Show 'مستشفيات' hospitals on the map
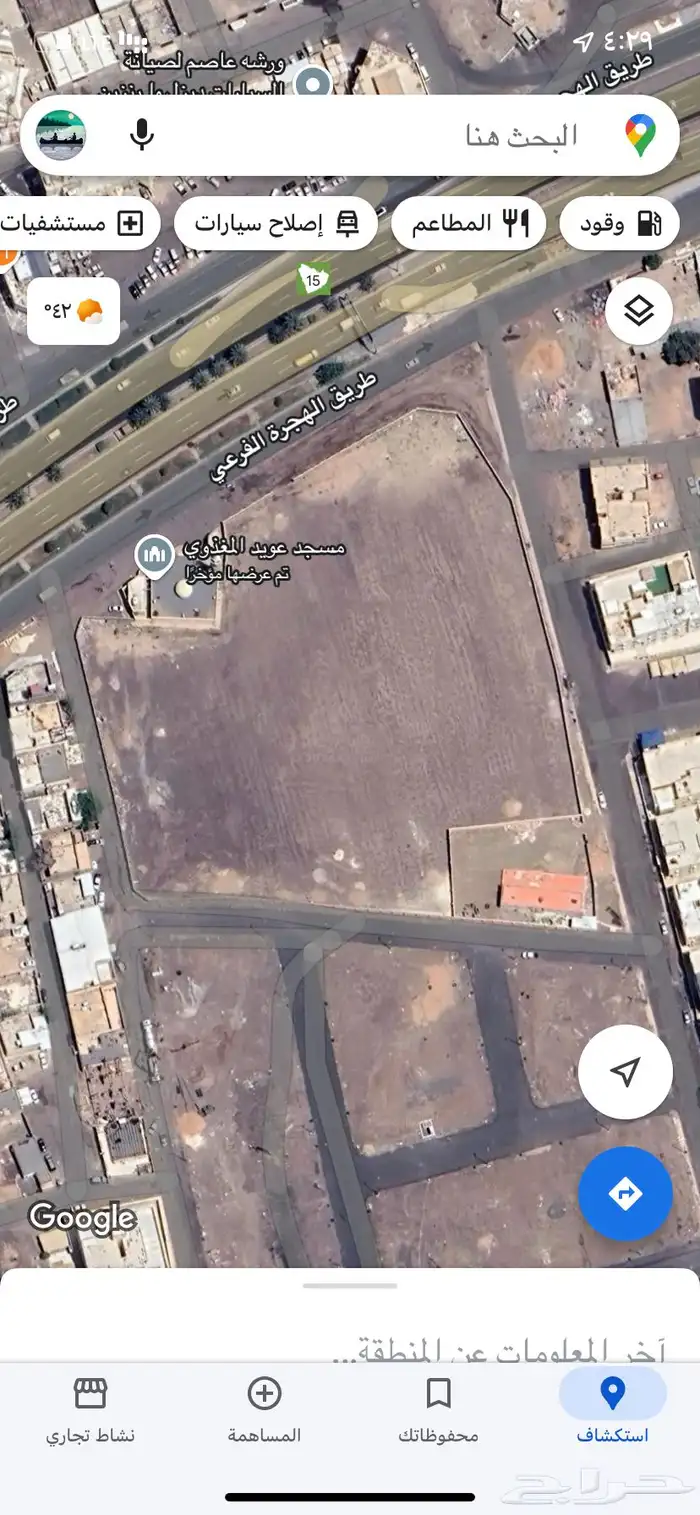 point(75,223)
